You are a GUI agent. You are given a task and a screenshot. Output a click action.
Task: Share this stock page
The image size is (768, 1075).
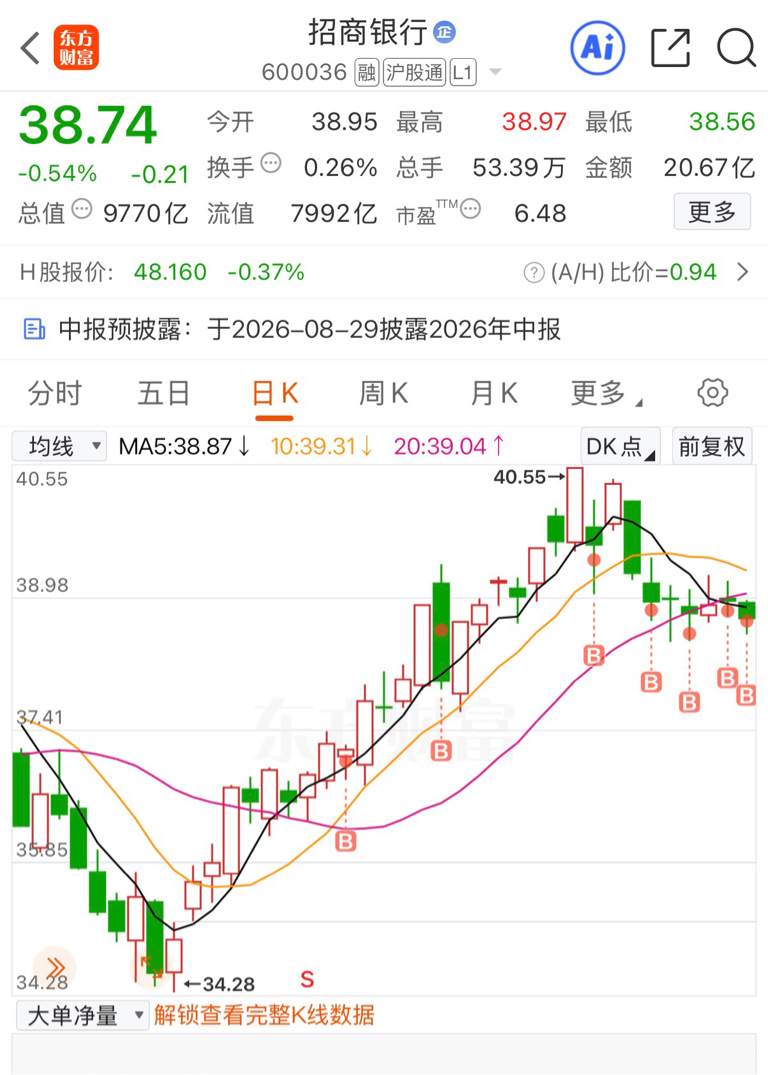coord(670,47)
